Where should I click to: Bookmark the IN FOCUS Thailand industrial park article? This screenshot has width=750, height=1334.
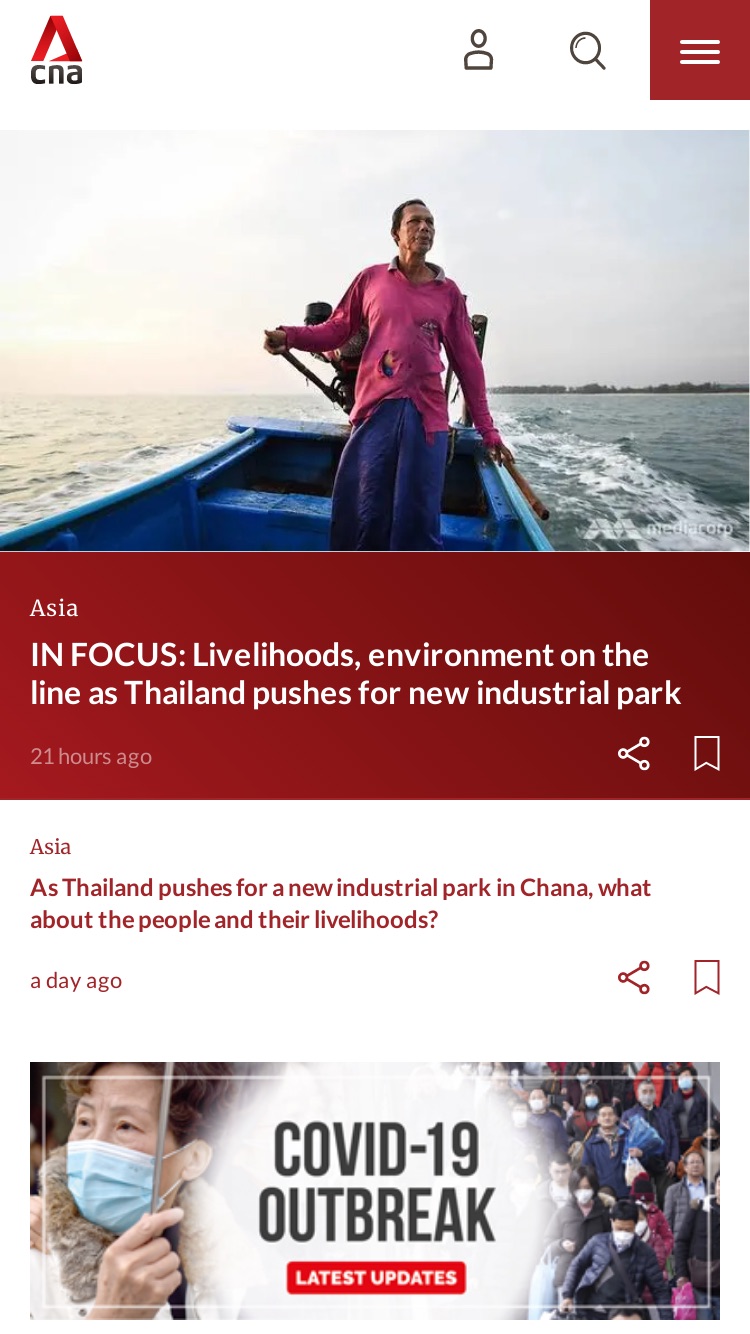point(707,754)
